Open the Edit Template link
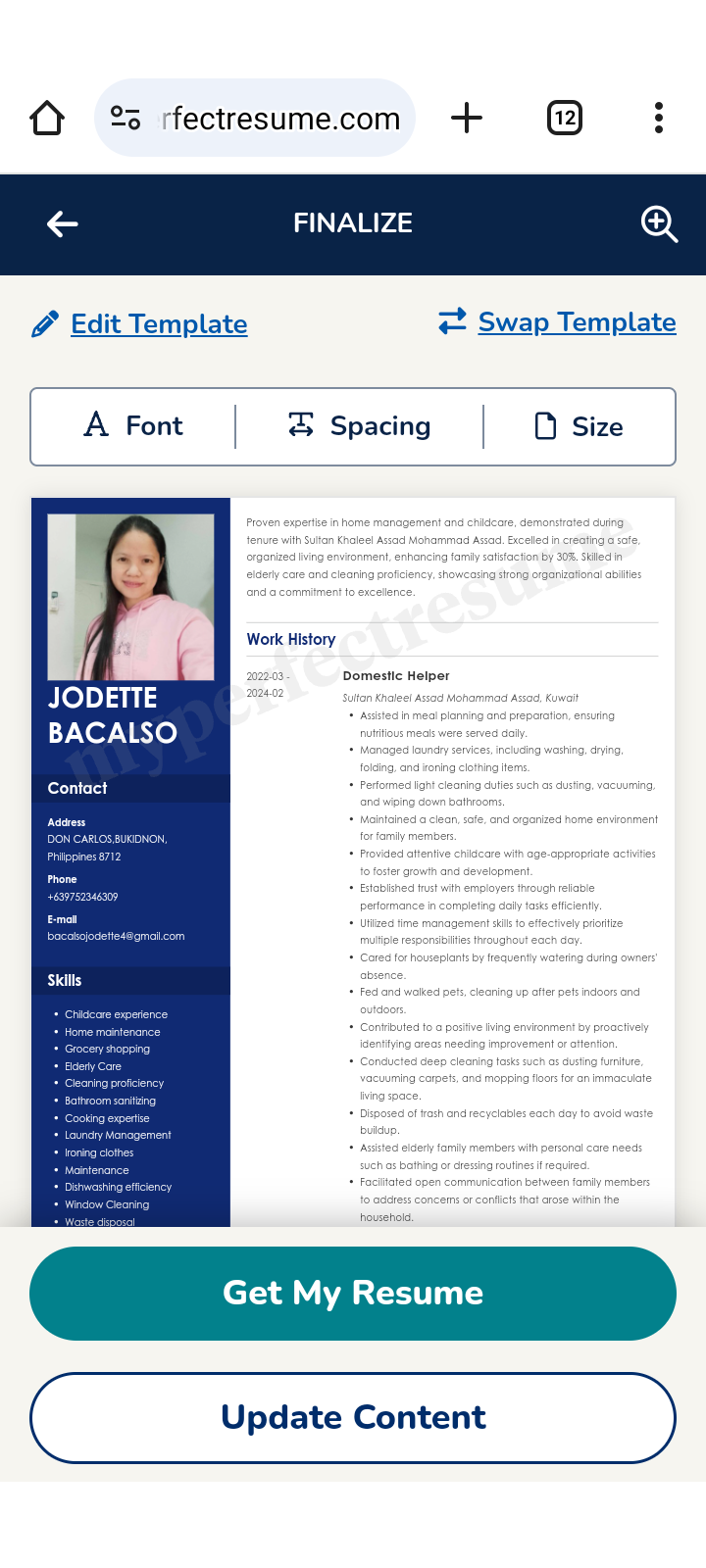Viewport: 706px width, 1568px height. click(x=158, y=324)
